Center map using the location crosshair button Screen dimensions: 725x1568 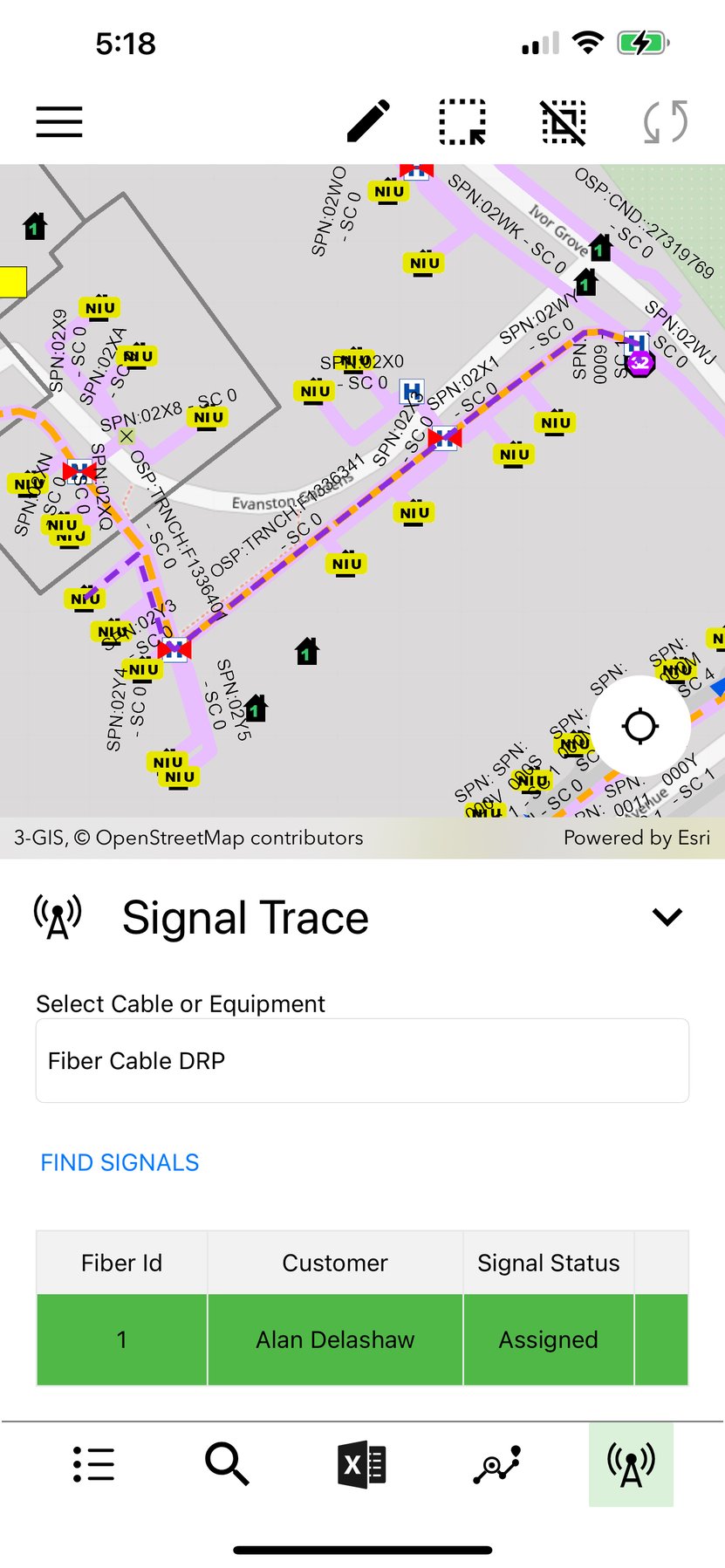coord(642,724)
